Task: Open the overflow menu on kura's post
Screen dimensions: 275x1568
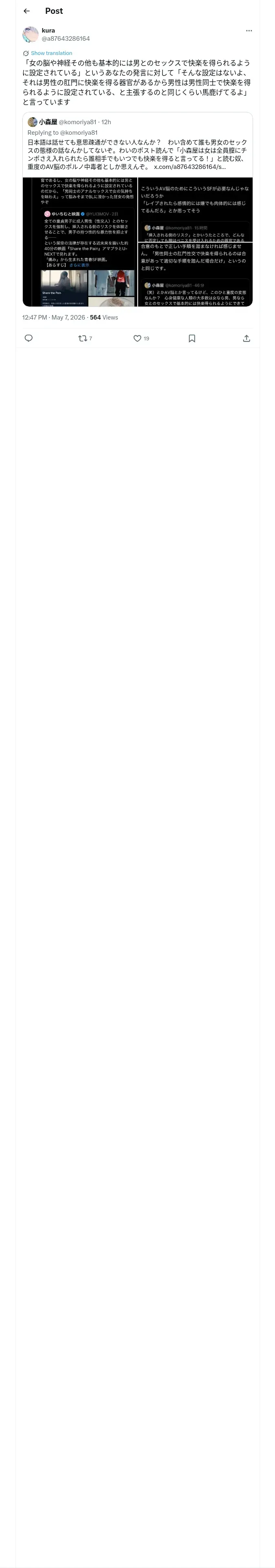Action: point(249,31)
